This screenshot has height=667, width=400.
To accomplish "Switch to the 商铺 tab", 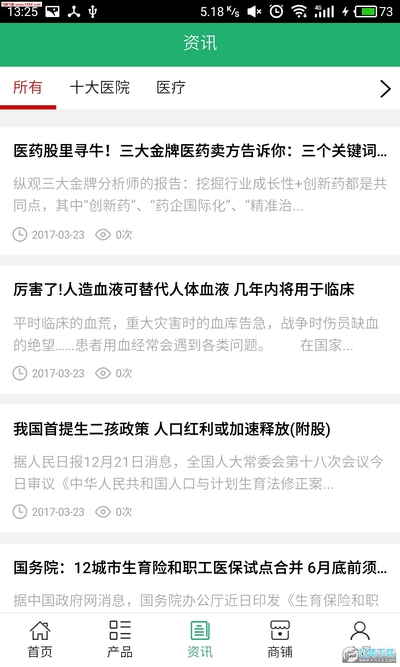I will click(280, 640).
